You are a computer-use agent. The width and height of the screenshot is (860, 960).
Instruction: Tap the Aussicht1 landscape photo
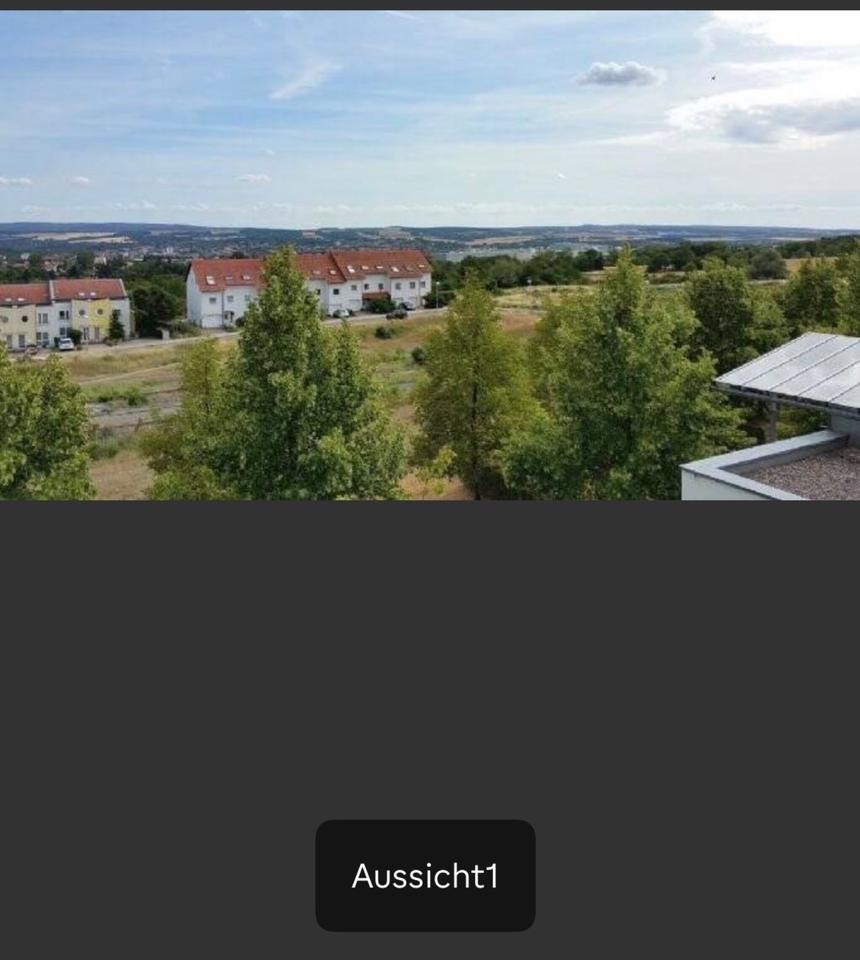tap(430, 255)
